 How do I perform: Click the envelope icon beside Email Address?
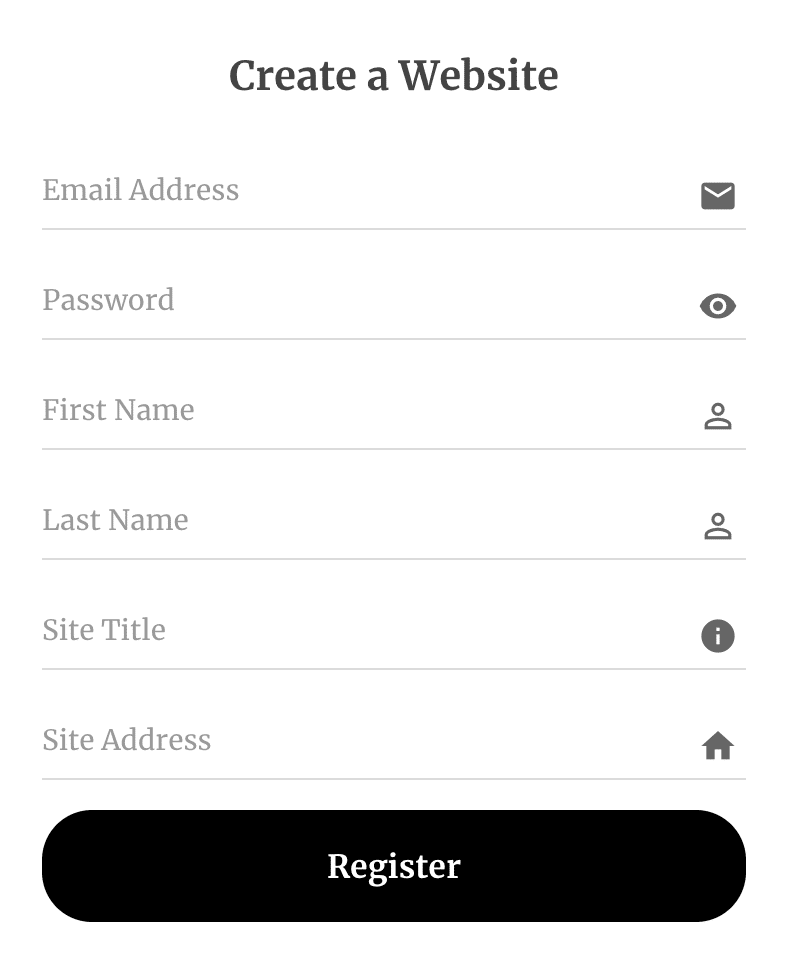[718, 196]
